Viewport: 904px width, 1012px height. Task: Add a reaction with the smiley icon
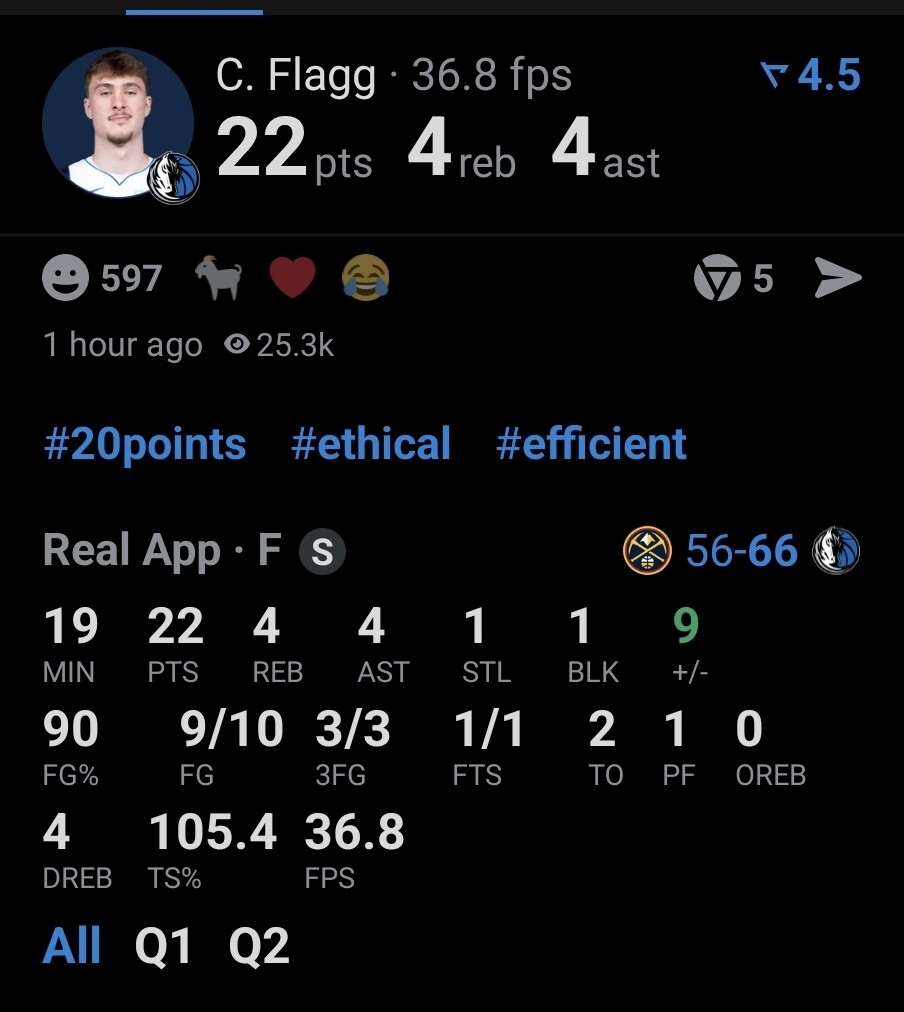(67, 278)
